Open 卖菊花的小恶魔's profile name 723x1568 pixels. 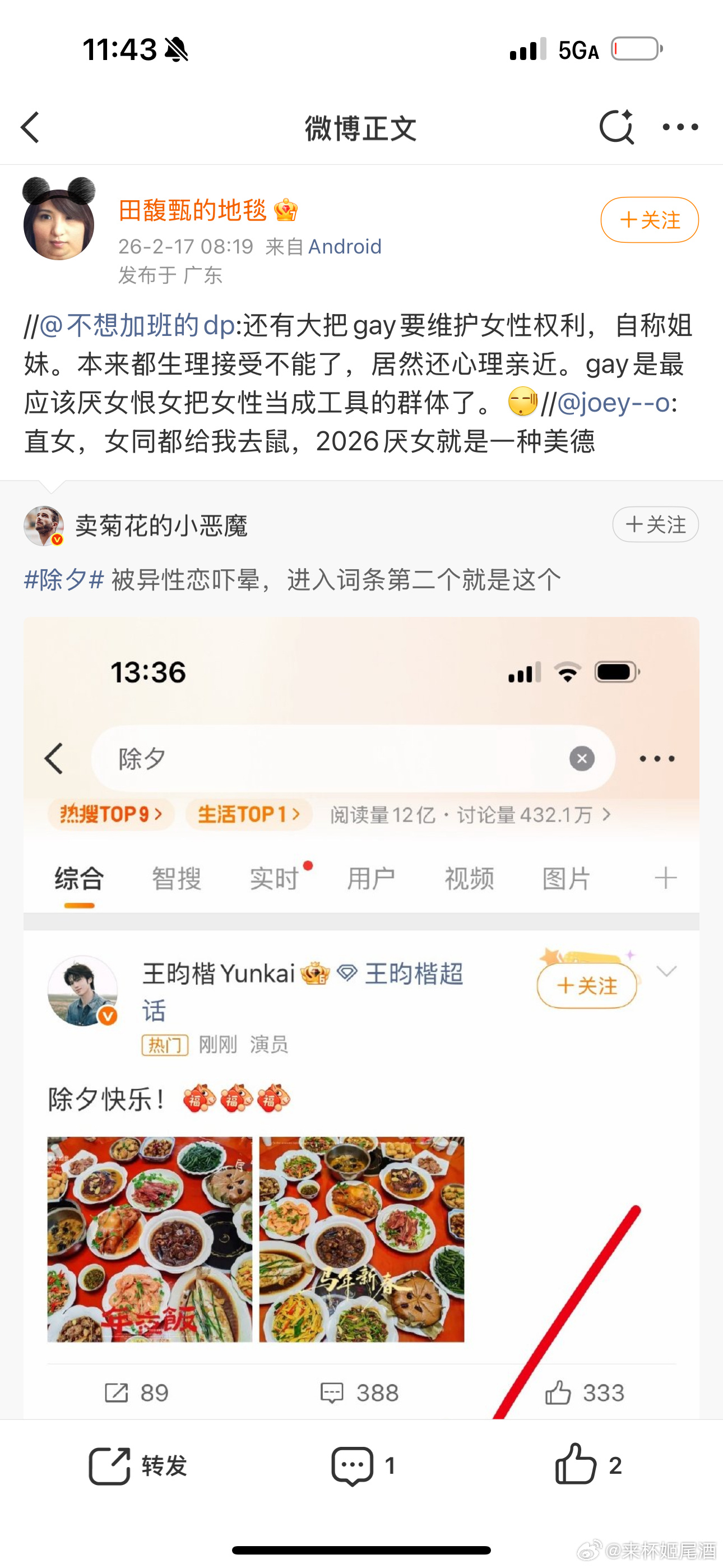(x=161, y=525)
